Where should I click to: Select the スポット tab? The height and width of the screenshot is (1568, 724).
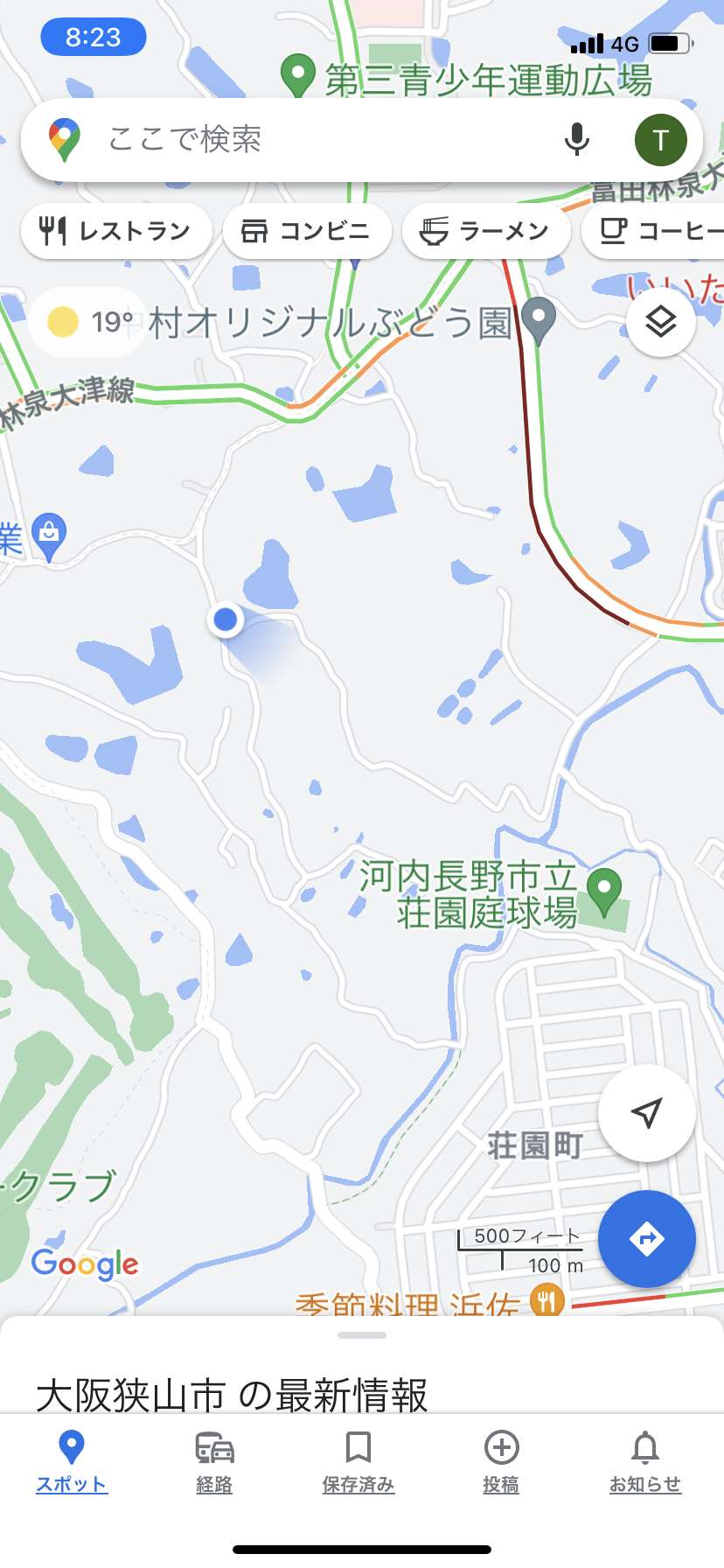click(72, 1462)
